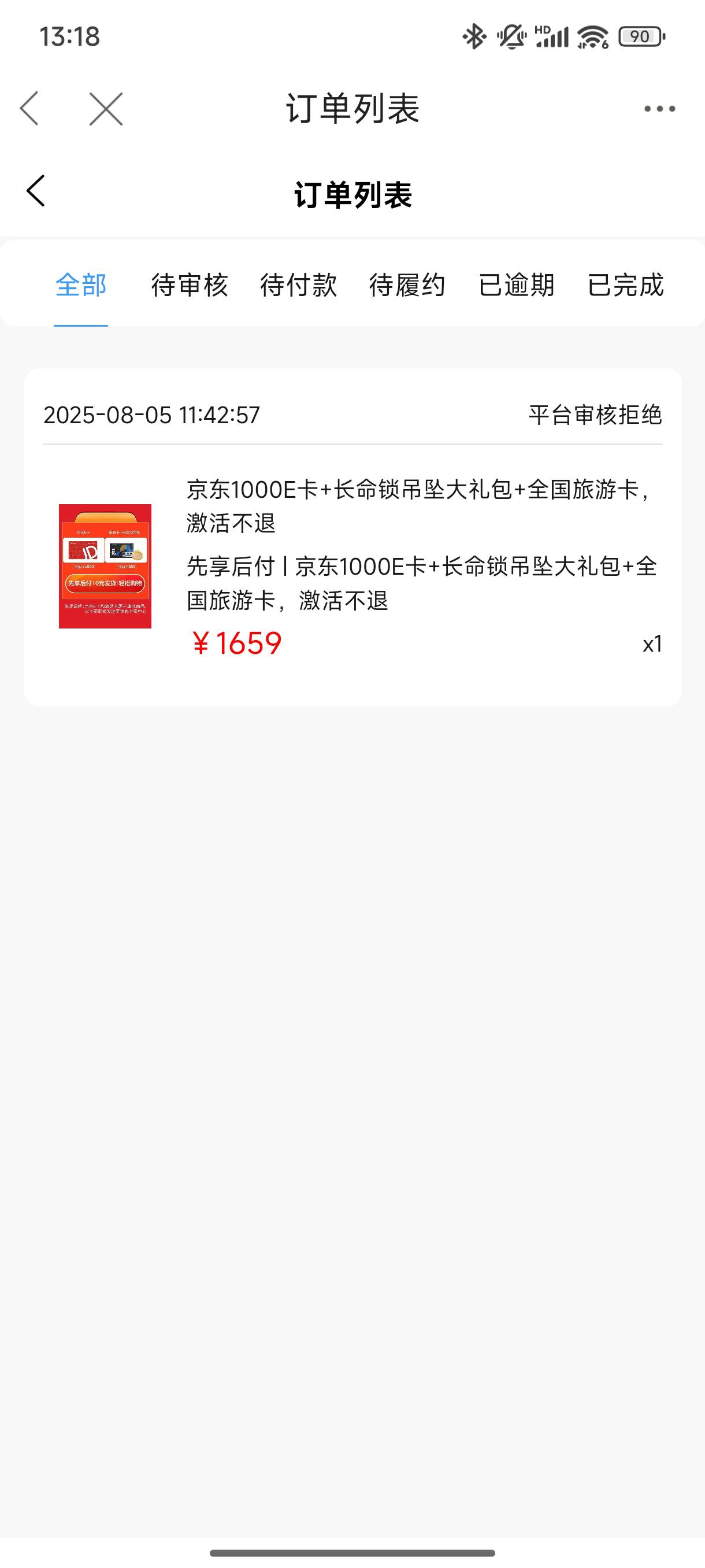The width and height of the screenshot is (705, 1568).
Task: Switch to the 待付款 tab
Action: [x=299, y=285]
